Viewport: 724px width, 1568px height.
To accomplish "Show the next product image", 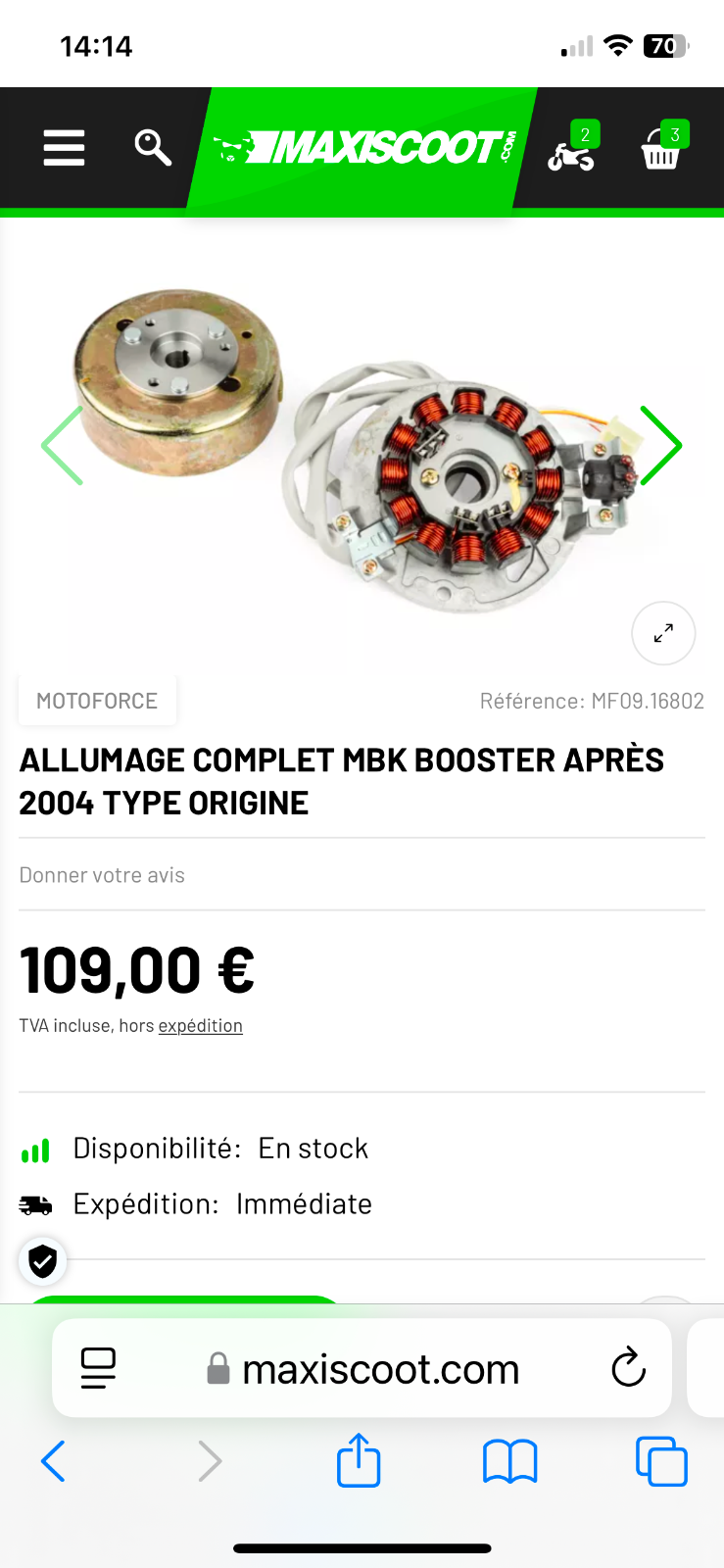I will pos(660,446).
